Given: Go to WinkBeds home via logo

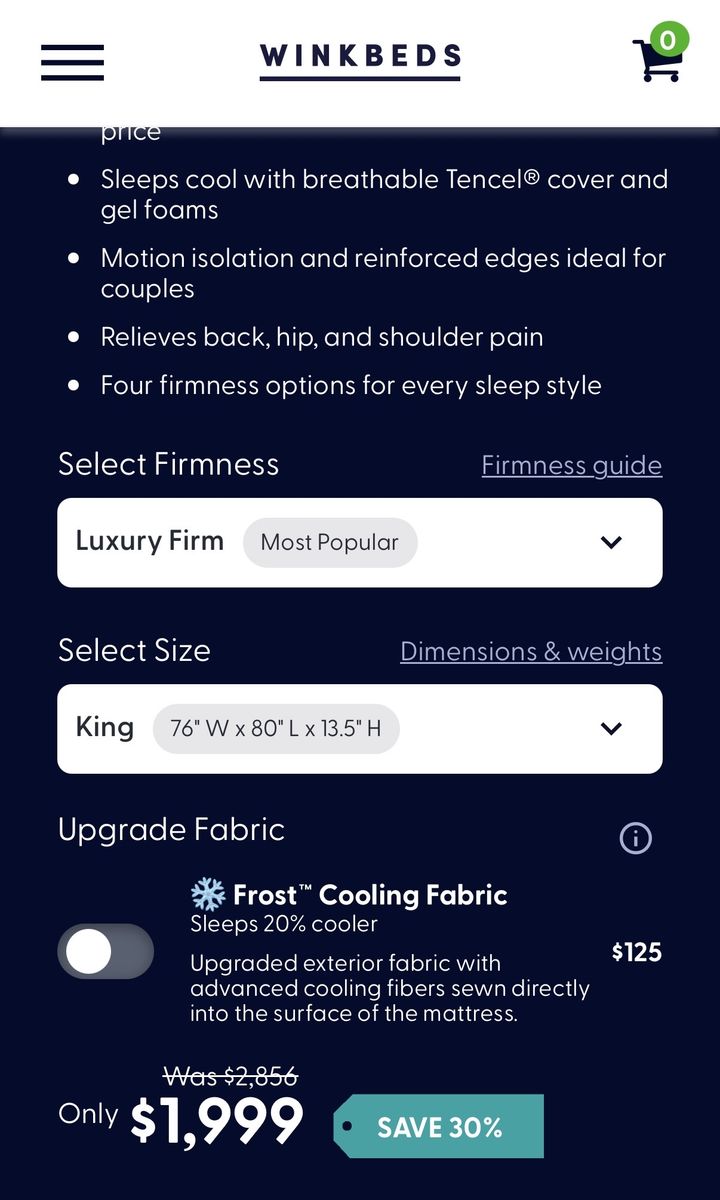Looking at the screenshot, I should (360, 58).
